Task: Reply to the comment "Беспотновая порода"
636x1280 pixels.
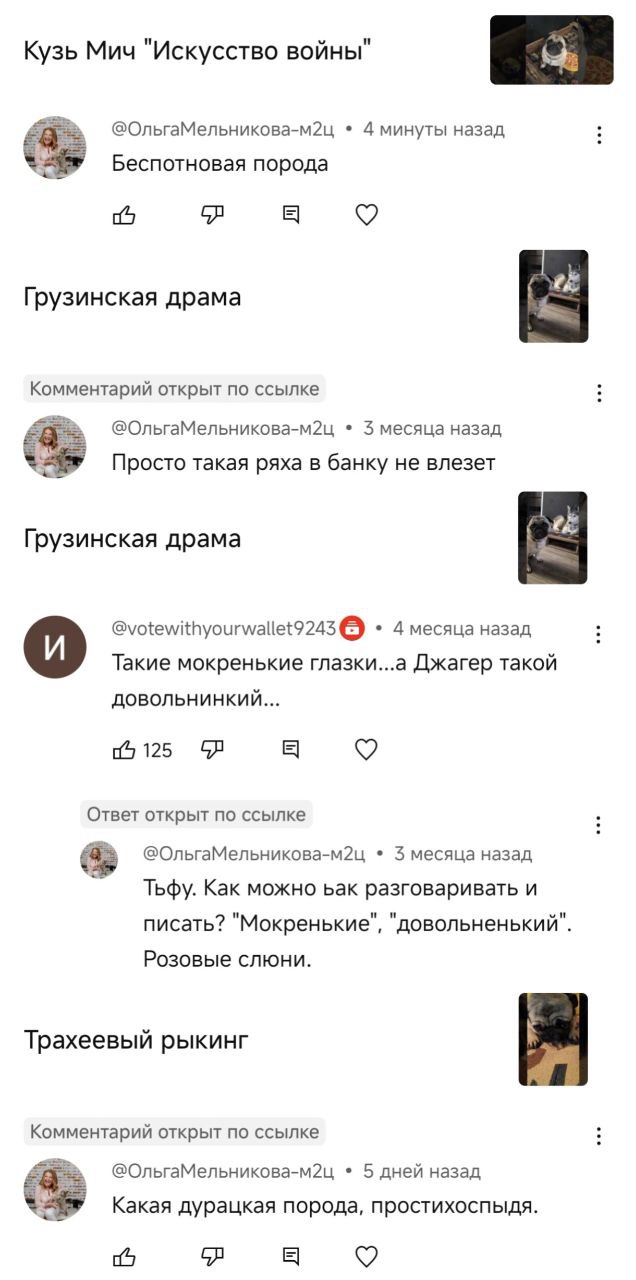Action: coord(291,214)
